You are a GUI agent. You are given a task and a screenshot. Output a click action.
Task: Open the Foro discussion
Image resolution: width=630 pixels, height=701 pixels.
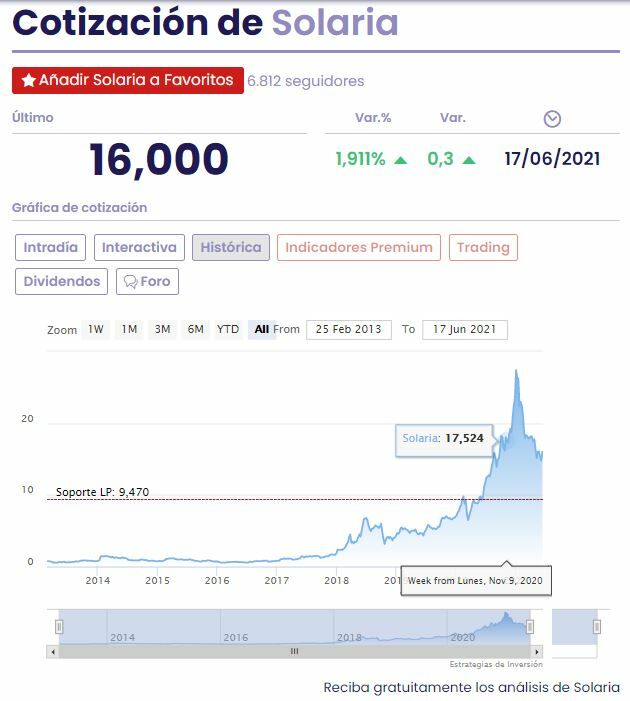[x=147, y=281]
